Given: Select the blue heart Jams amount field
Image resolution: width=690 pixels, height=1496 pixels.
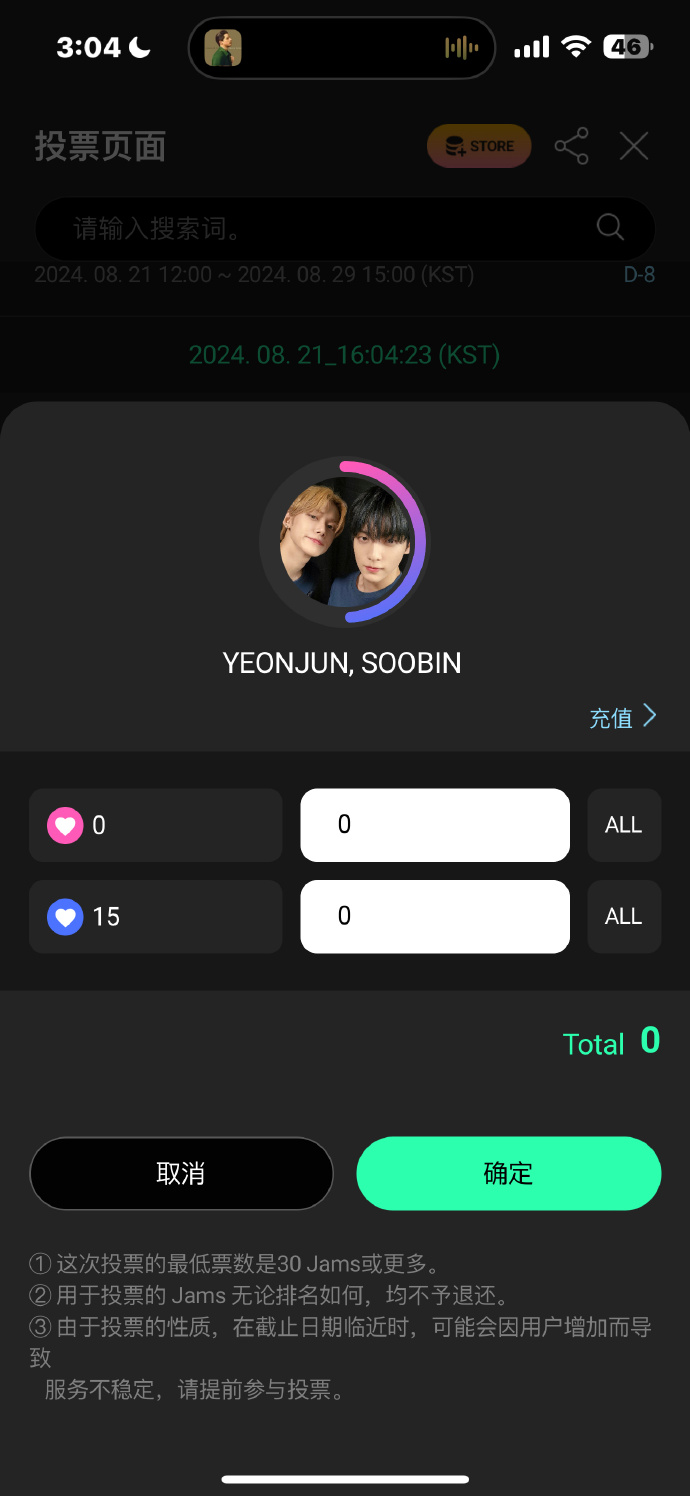Looking at the screenshot, I should (x=435, y=916).
